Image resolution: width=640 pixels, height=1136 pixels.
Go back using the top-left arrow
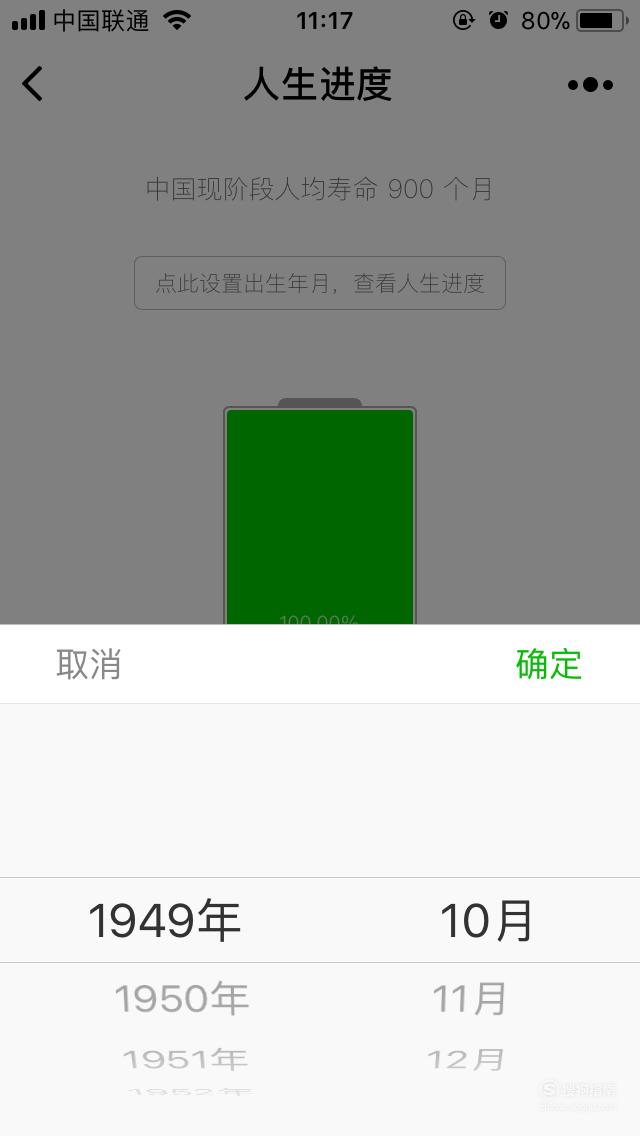pos(33,84)
